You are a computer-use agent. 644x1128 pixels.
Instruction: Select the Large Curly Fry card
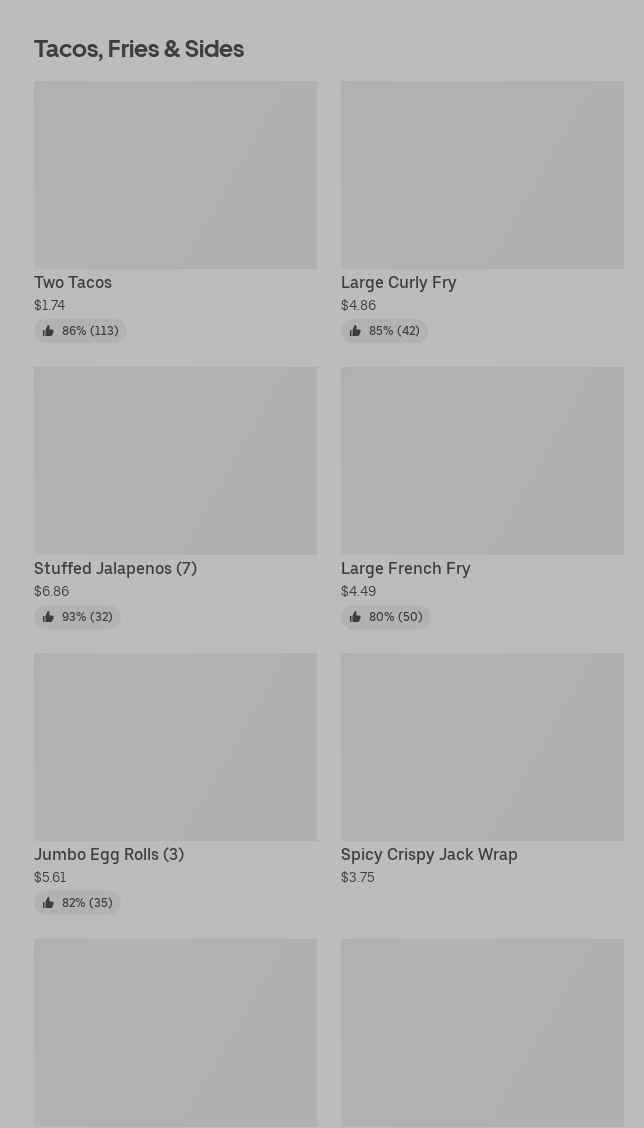click(482, 212)
